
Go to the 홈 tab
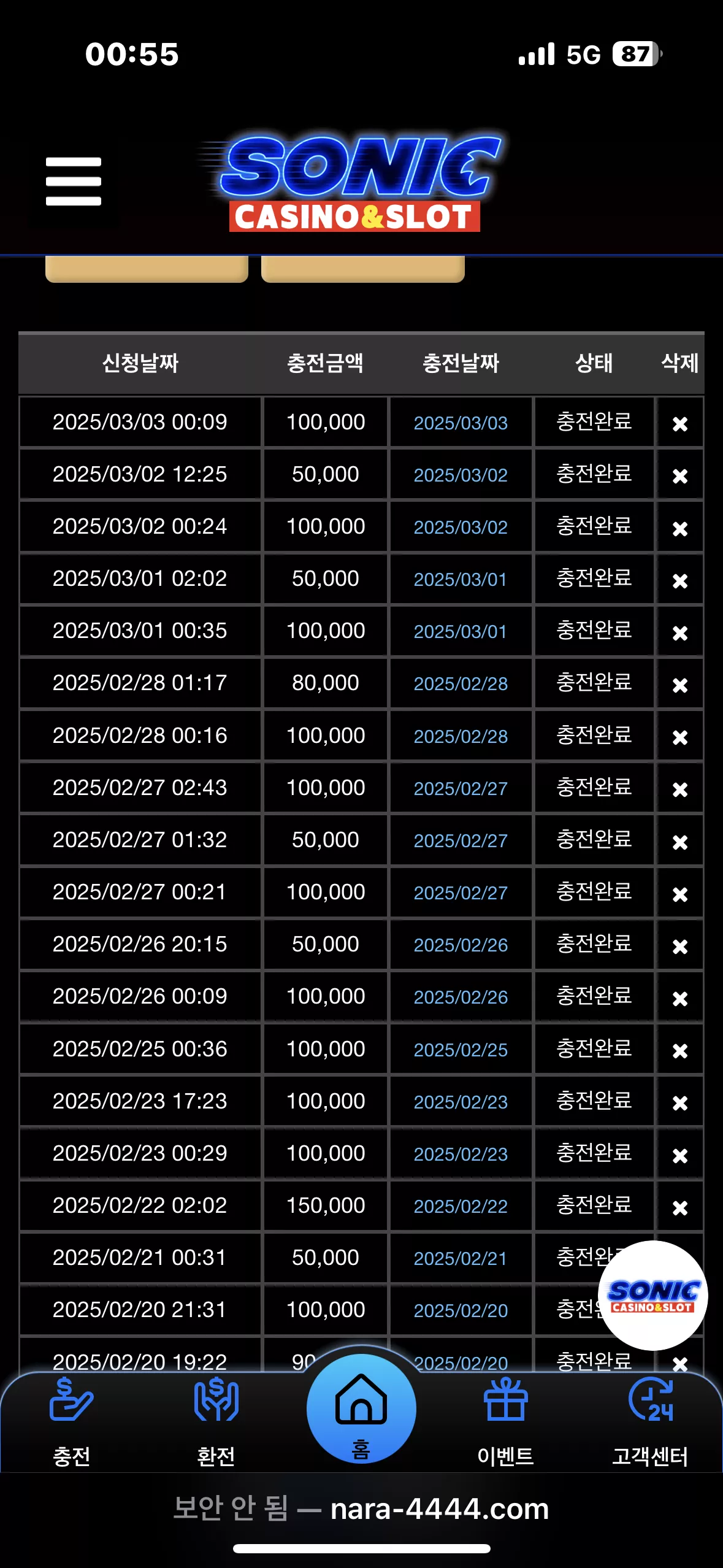pyautogui.click(x=361, y=1409)
